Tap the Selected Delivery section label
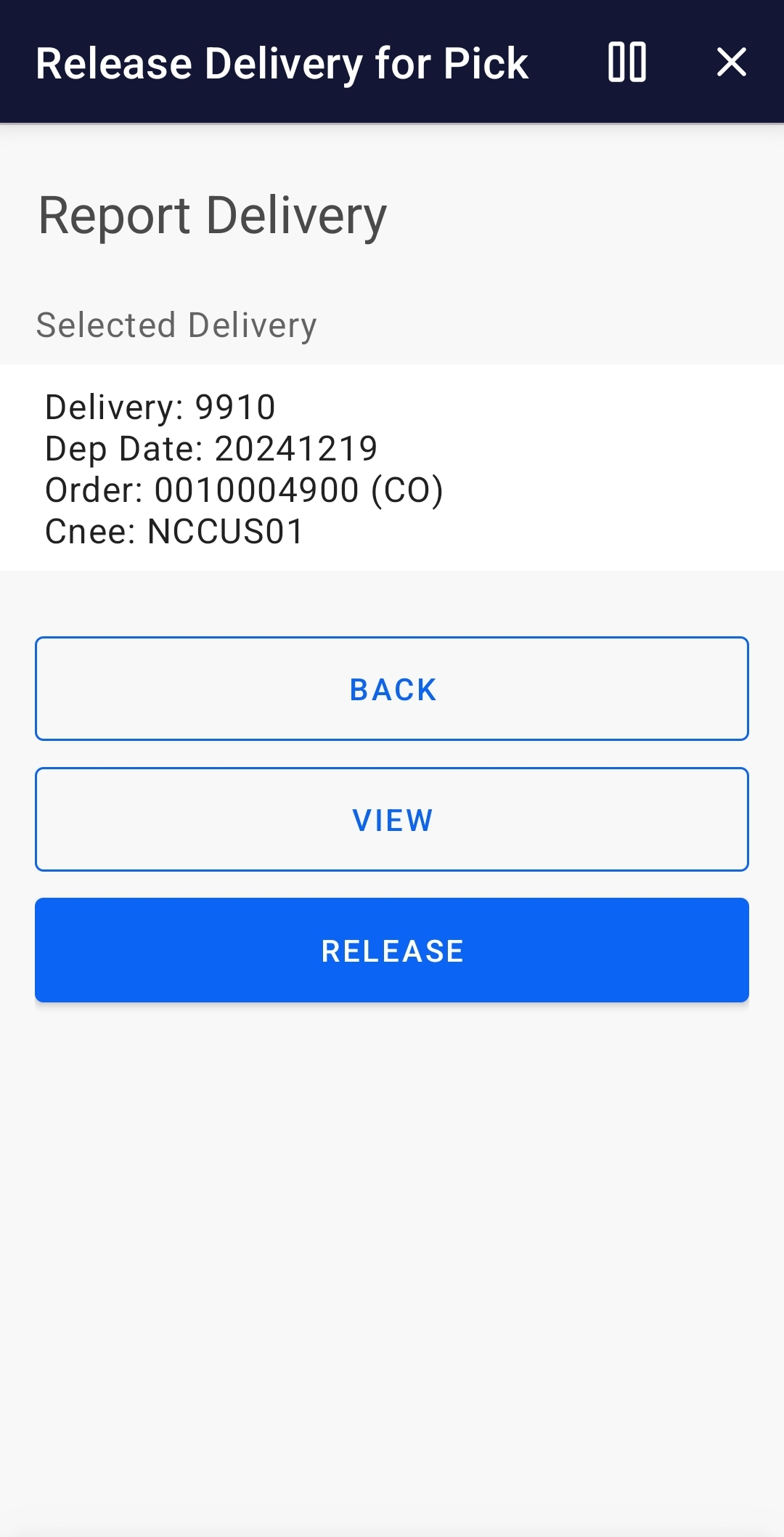The height and width of the screenshot is (1537, 784). (x=176, y=325)
